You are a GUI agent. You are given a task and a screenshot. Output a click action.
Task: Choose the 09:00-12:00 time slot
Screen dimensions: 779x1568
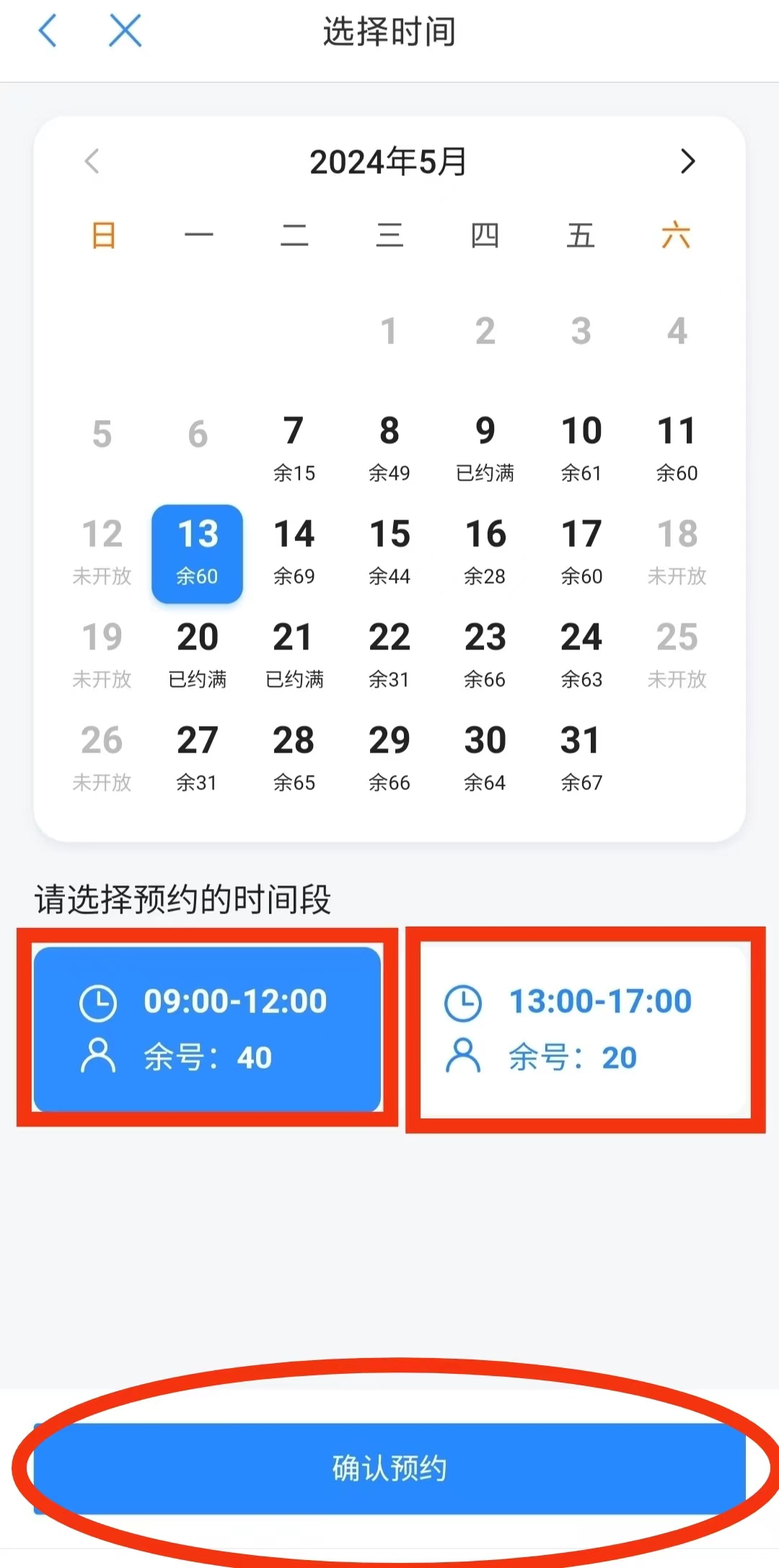pos(207,1028)
